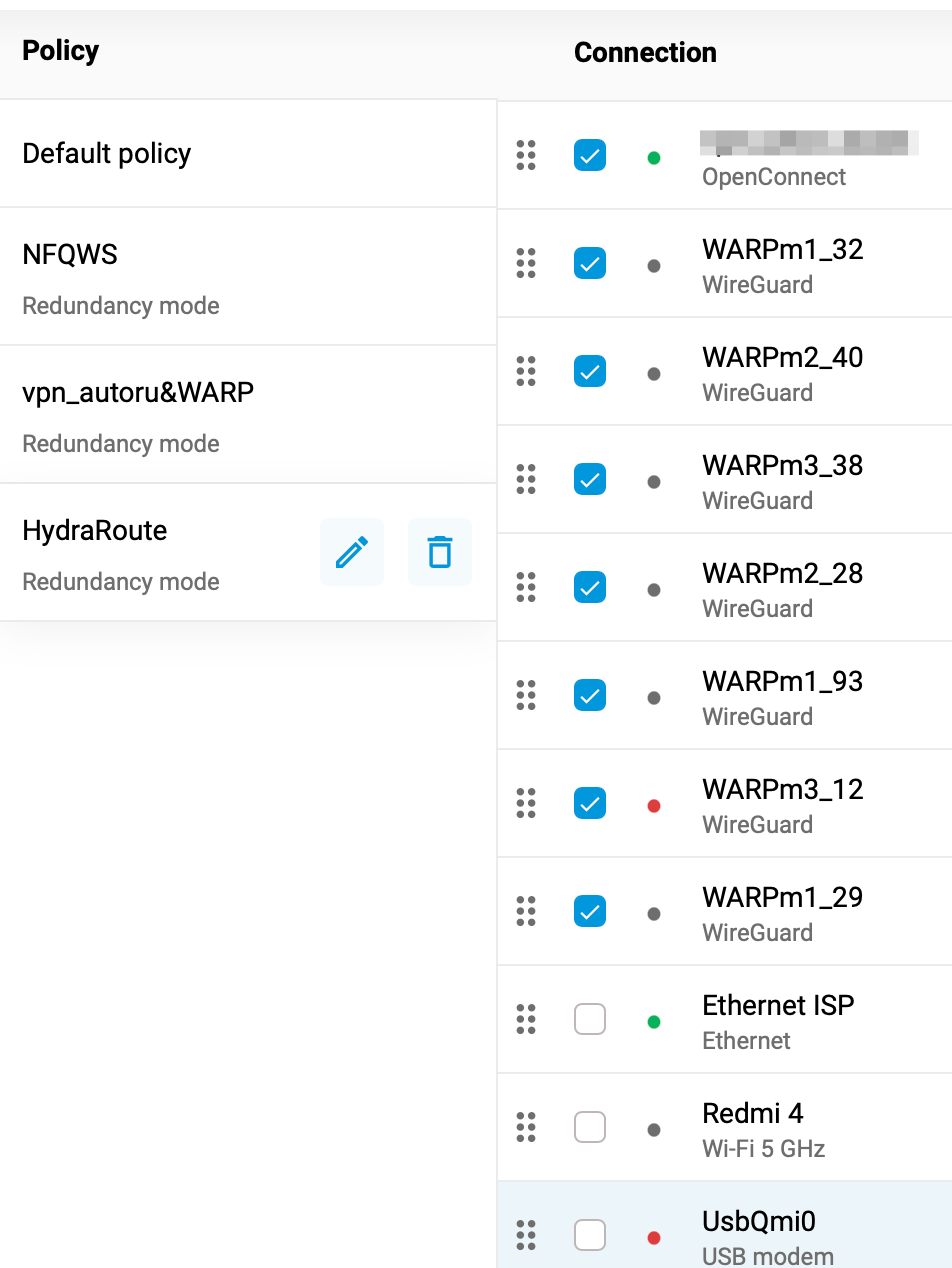Enable the Ethernet ISP checkbox
This screenshot has height=1268, width=952.
coord(590,1019)
